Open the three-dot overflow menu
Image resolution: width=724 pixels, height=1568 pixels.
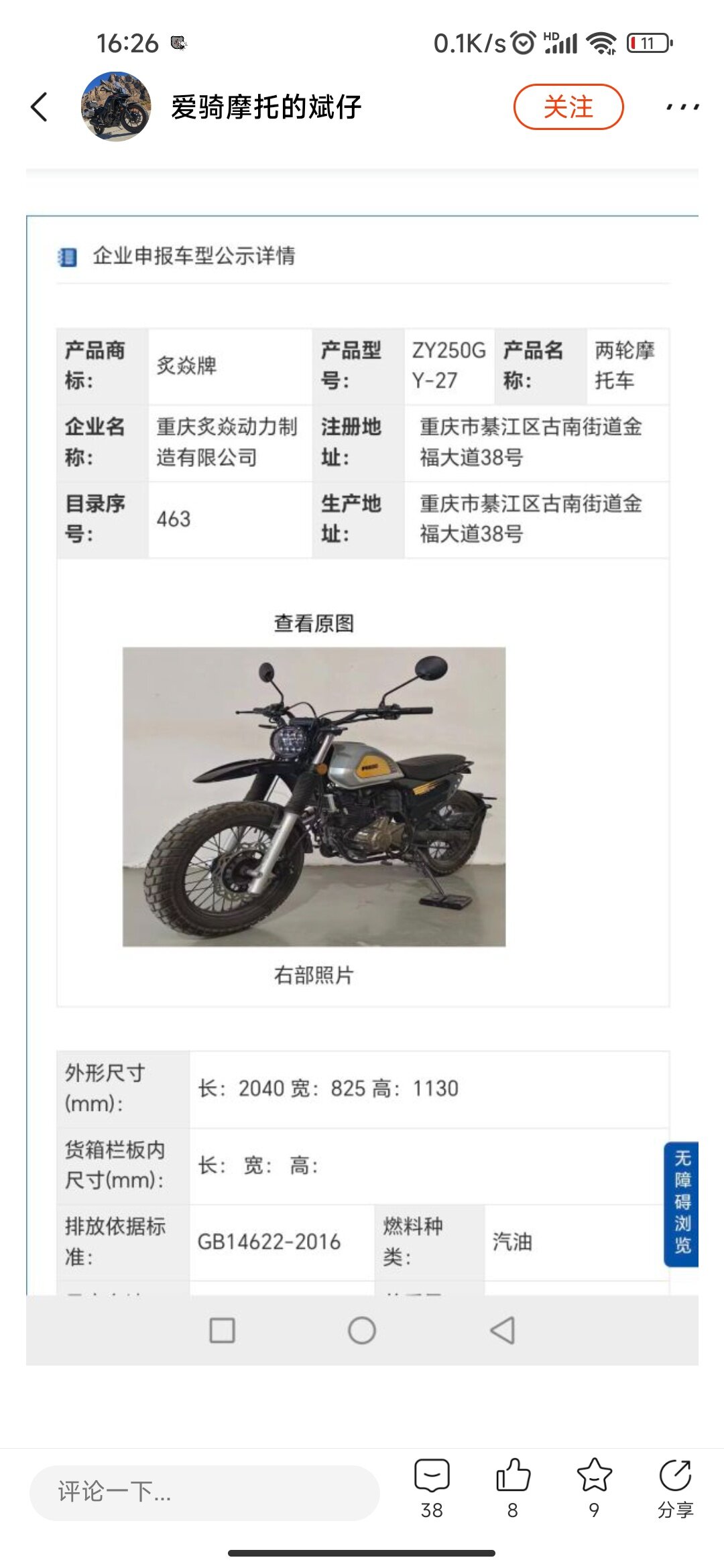(682, 107)
